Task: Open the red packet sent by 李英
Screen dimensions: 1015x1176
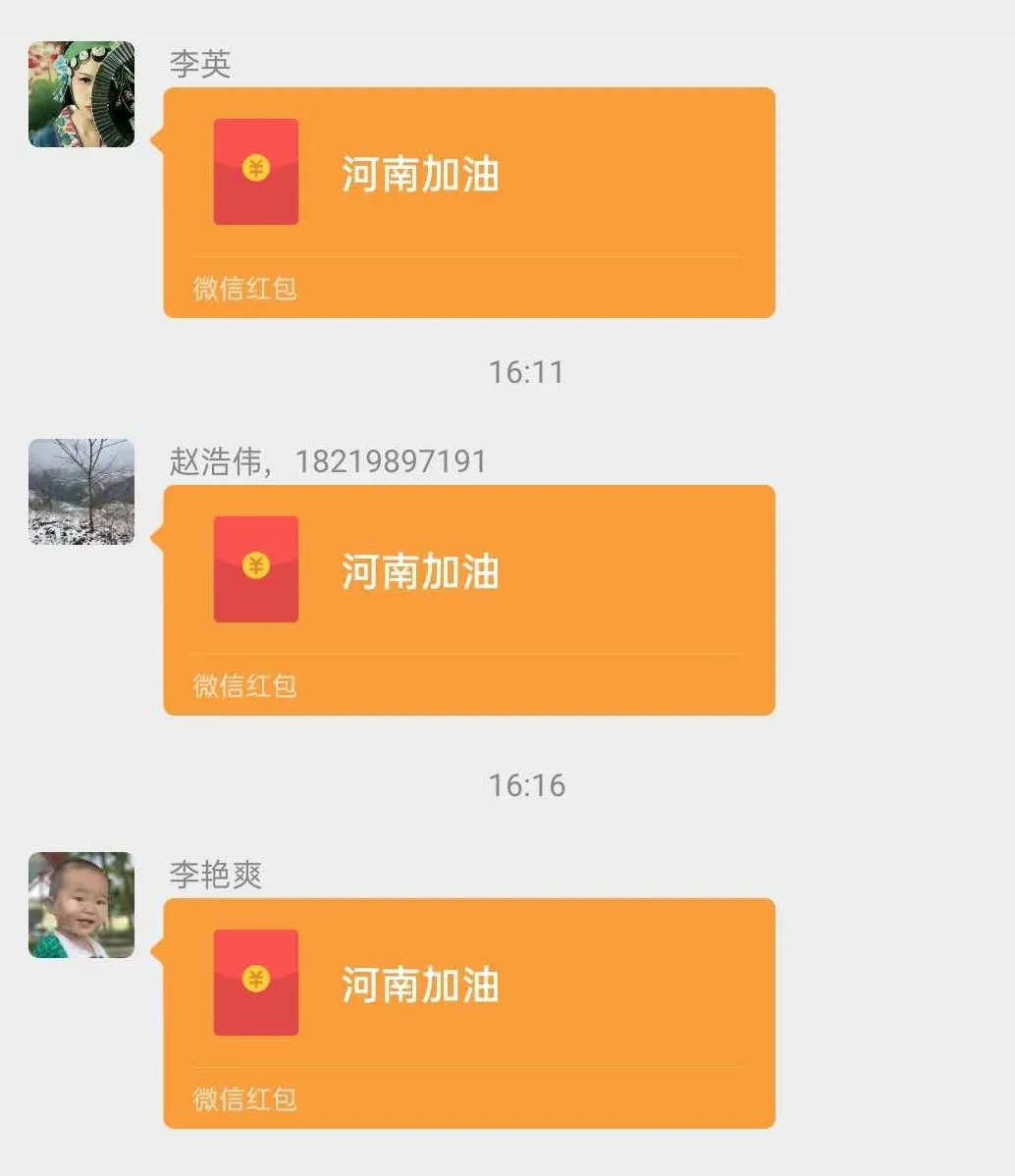Action: pyautogui.click(x=468, y=201)
